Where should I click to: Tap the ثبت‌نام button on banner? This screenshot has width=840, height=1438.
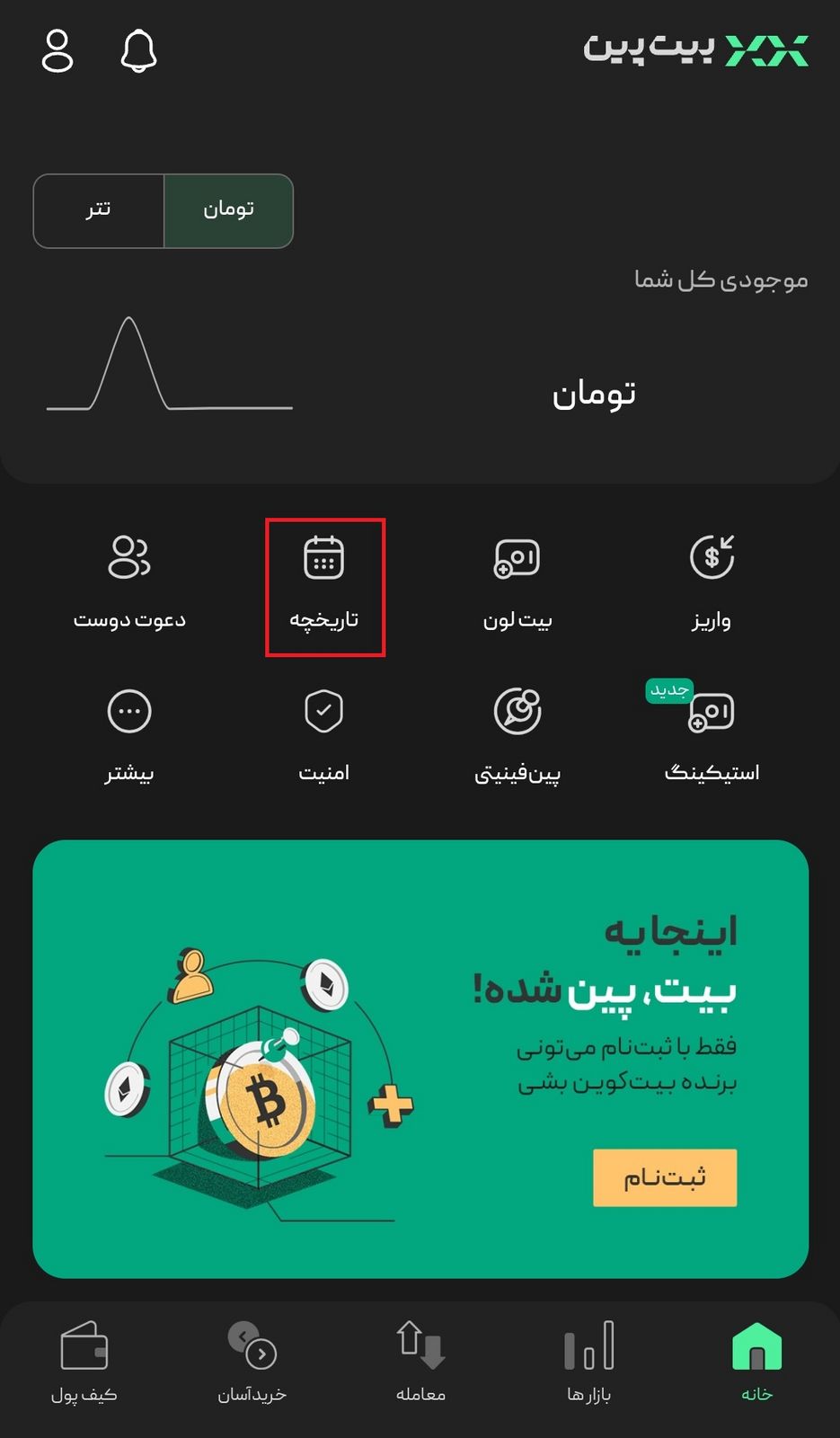pos(665,1177)
